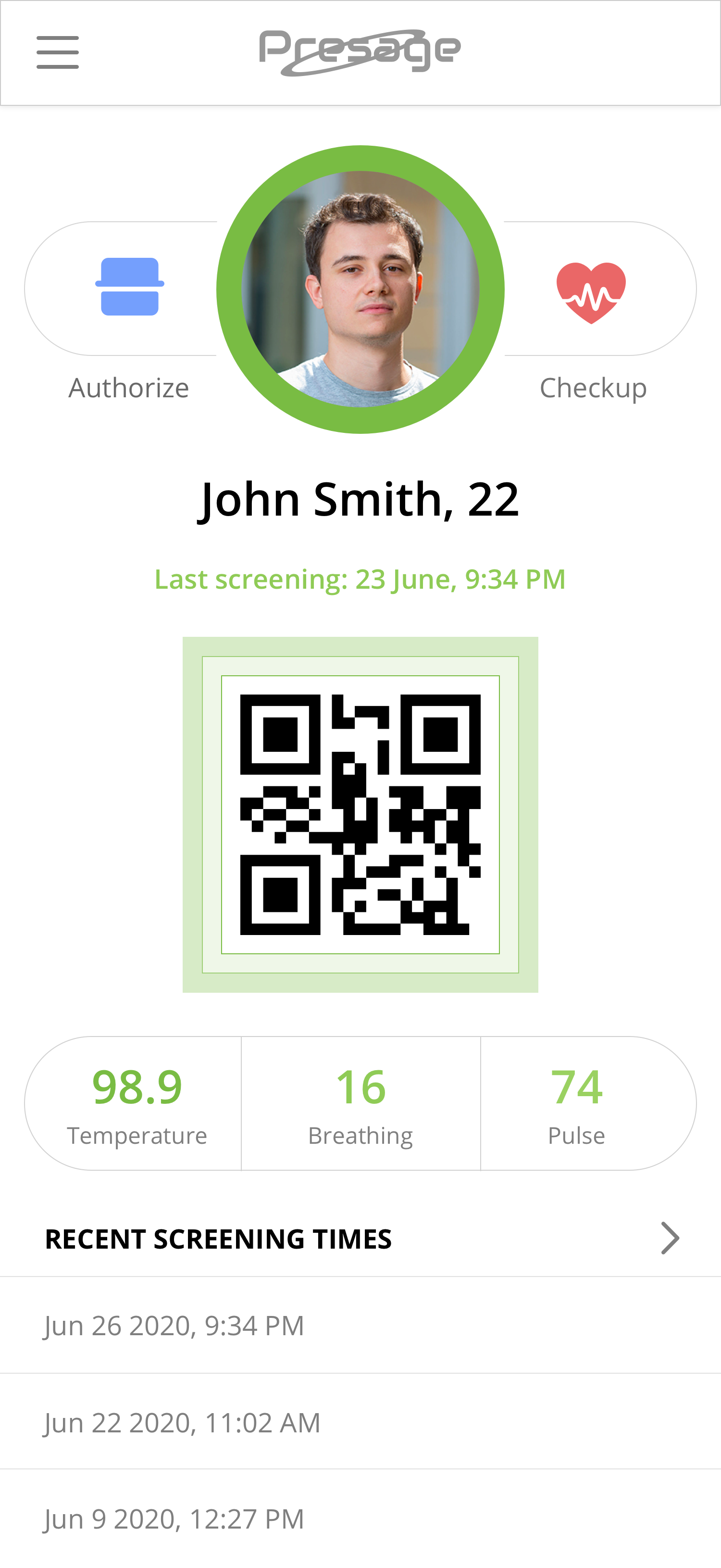Open the hamburger menu
Image resolution: width=721 pixels, height=1568 pixels.
[57, 52]
